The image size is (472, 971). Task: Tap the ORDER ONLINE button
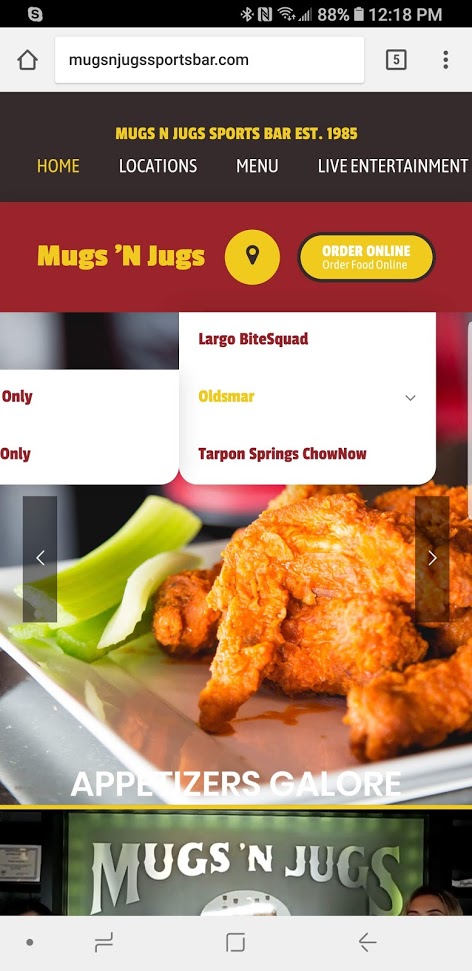(366, 257)
